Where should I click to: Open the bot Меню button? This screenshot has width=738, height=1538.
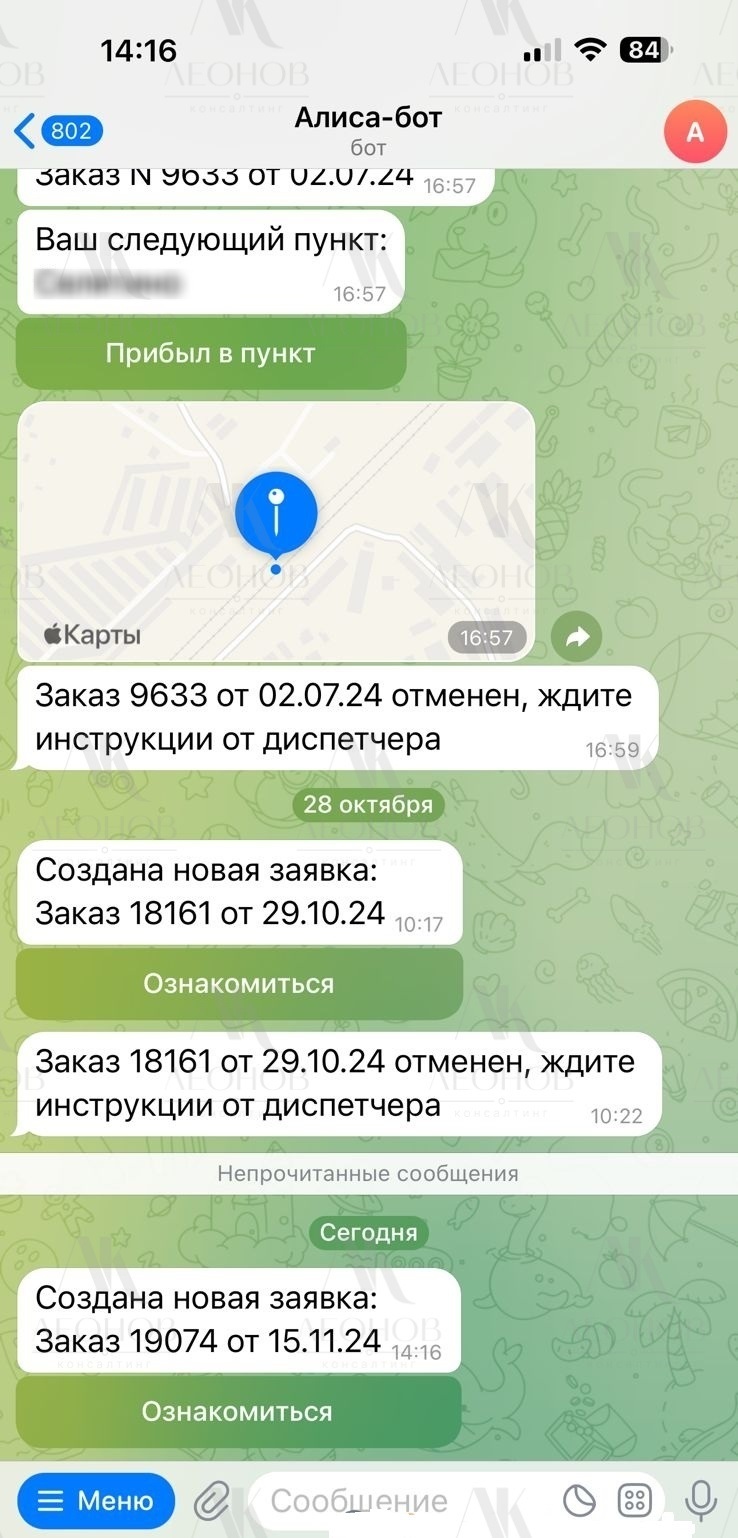point(96,1500)
